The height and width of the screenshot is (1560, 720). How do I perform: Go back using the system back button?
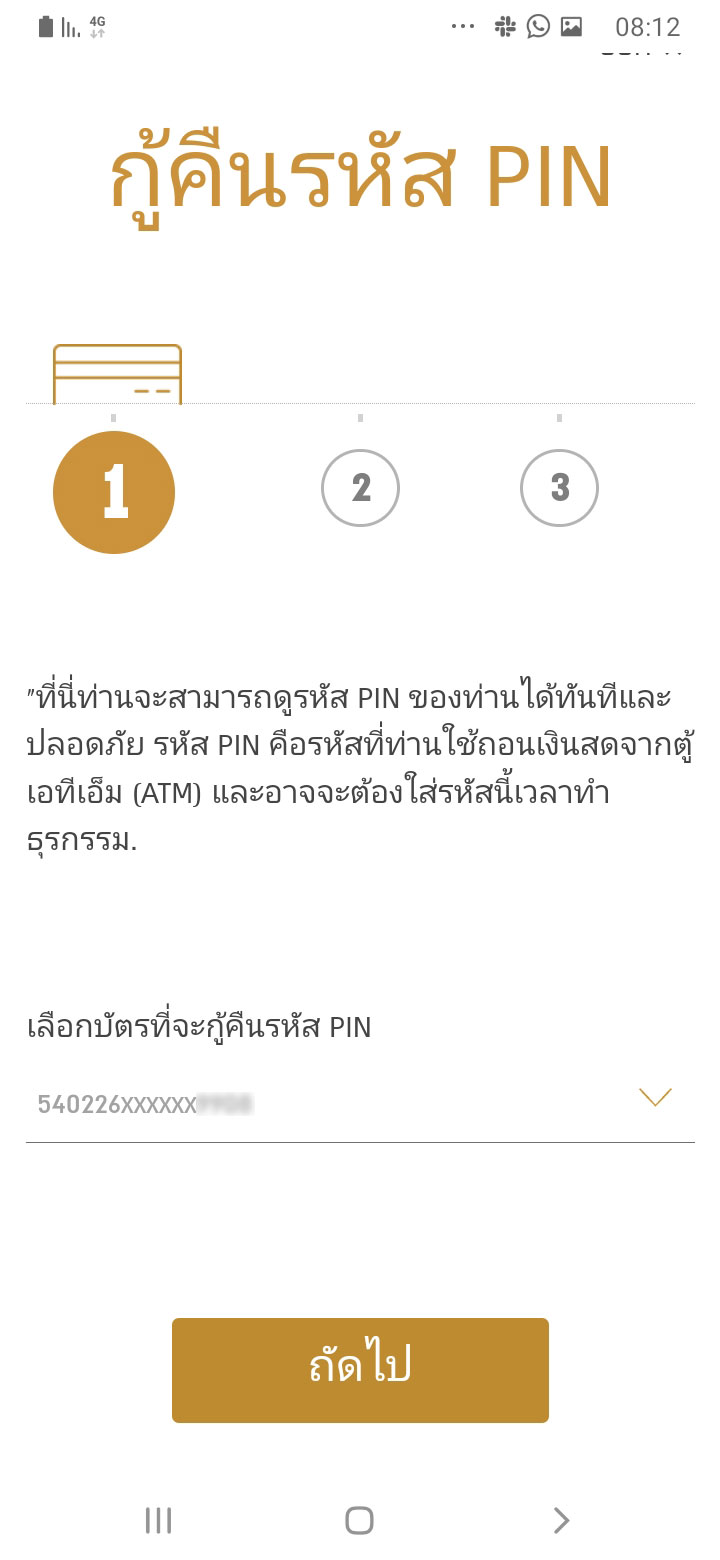click(561, 1521)
